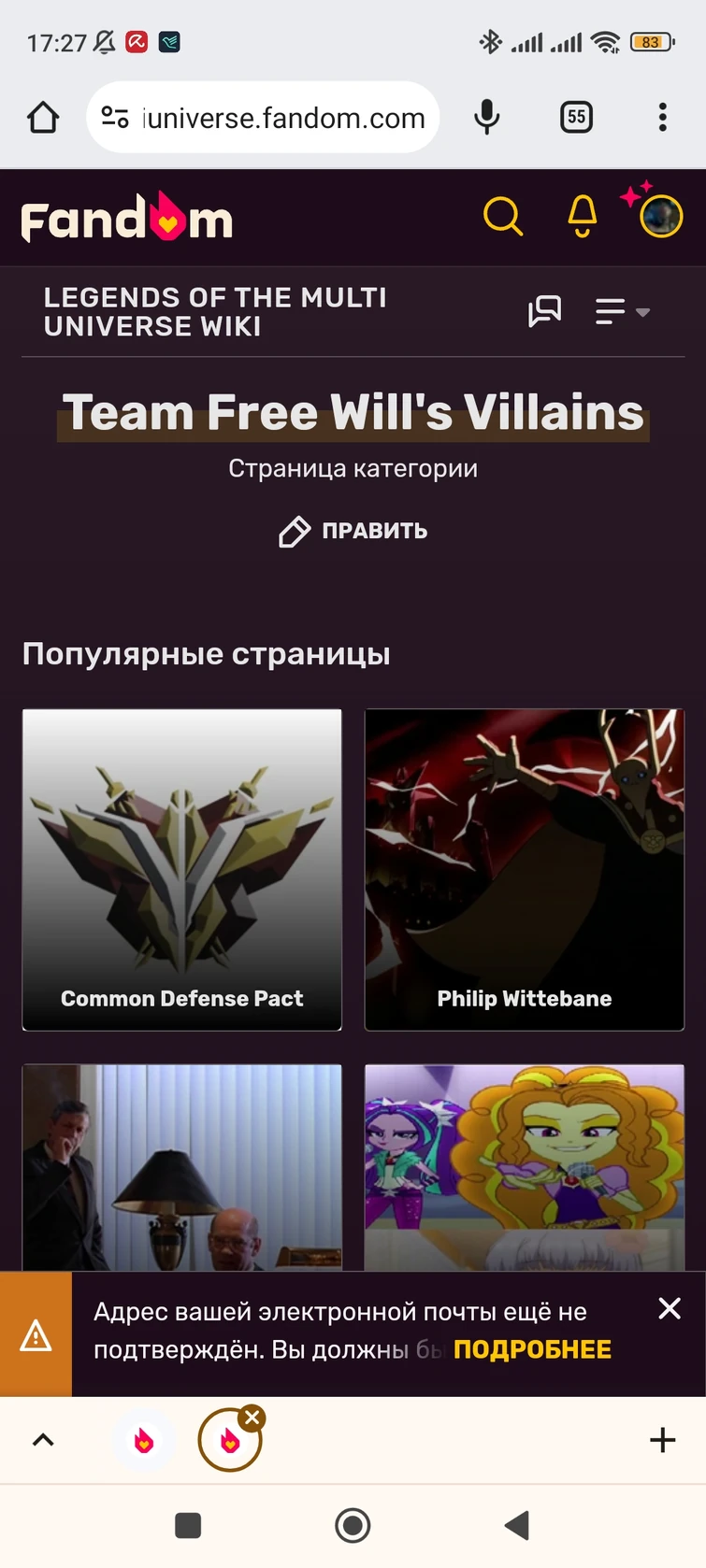Tap the pencil icon next to ПРАВИТЬ
706x1568 pixels.
click(293, 531)
